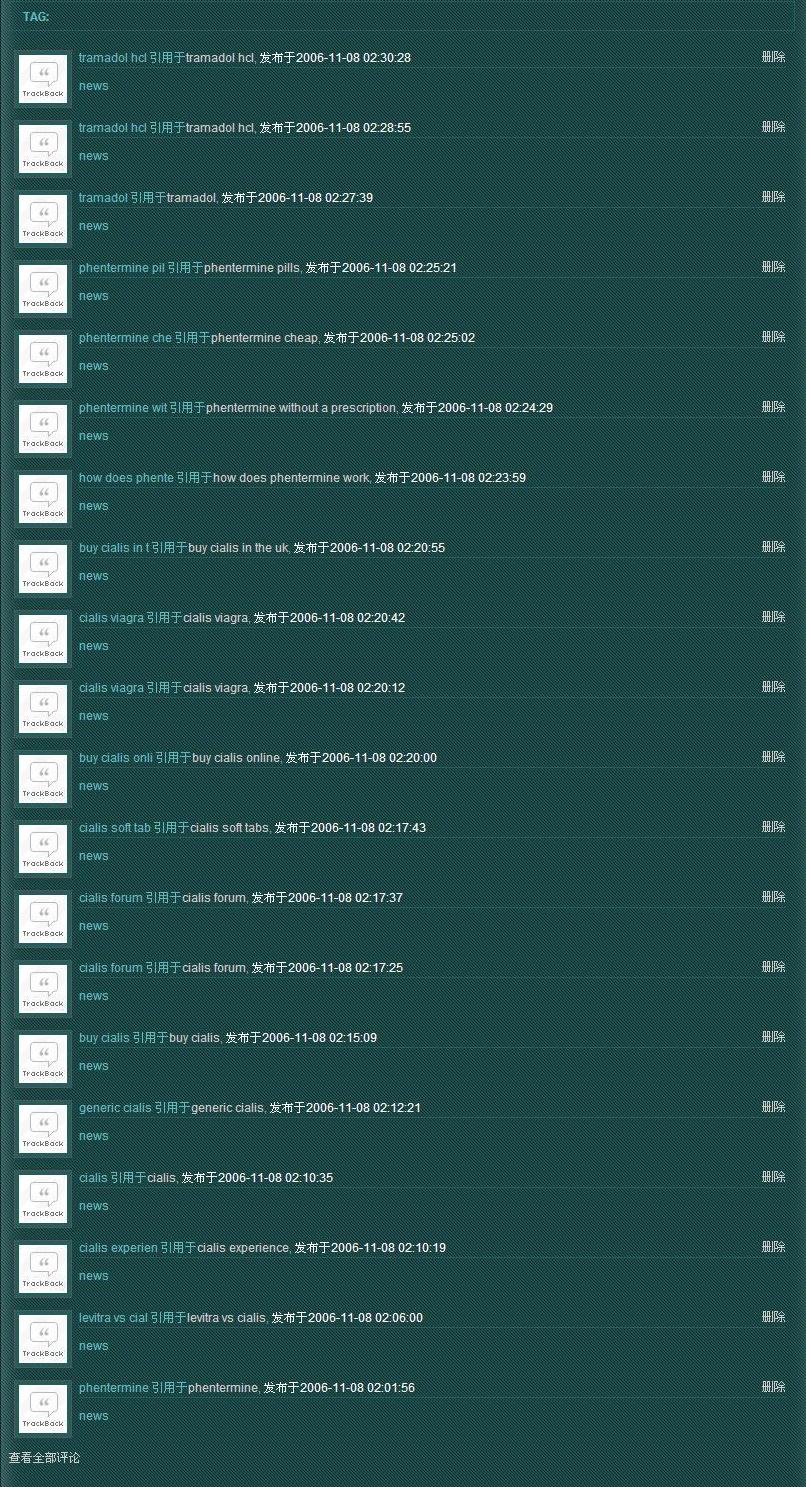
Task: Delete the 'cialis soft tabs' trackback
Action: click(x=773, y=827)
